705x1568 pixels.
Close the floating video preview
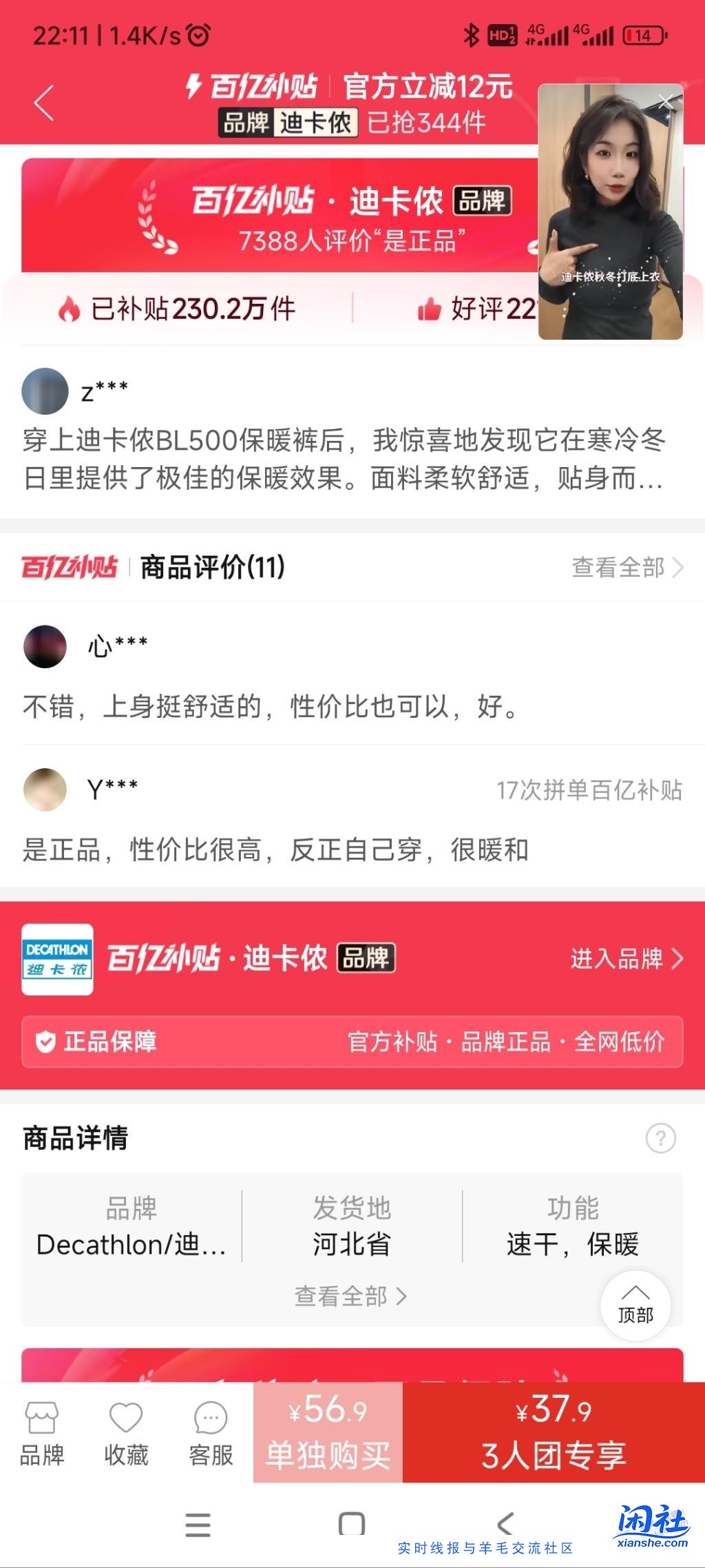(665, 100)
